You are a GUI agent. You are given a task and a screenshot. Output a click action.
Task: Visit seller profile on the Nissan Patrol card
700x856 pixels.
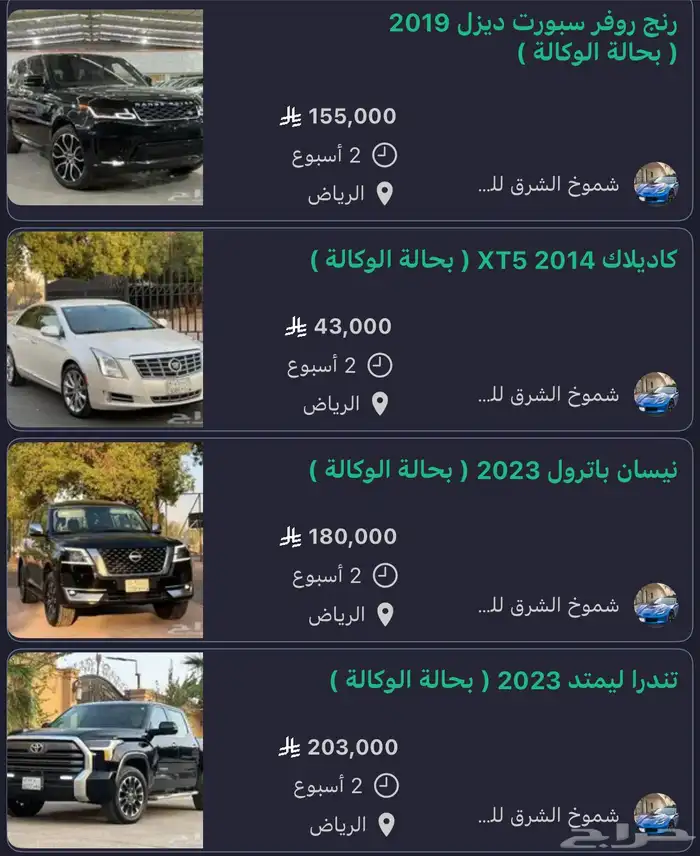pos(656,604)
